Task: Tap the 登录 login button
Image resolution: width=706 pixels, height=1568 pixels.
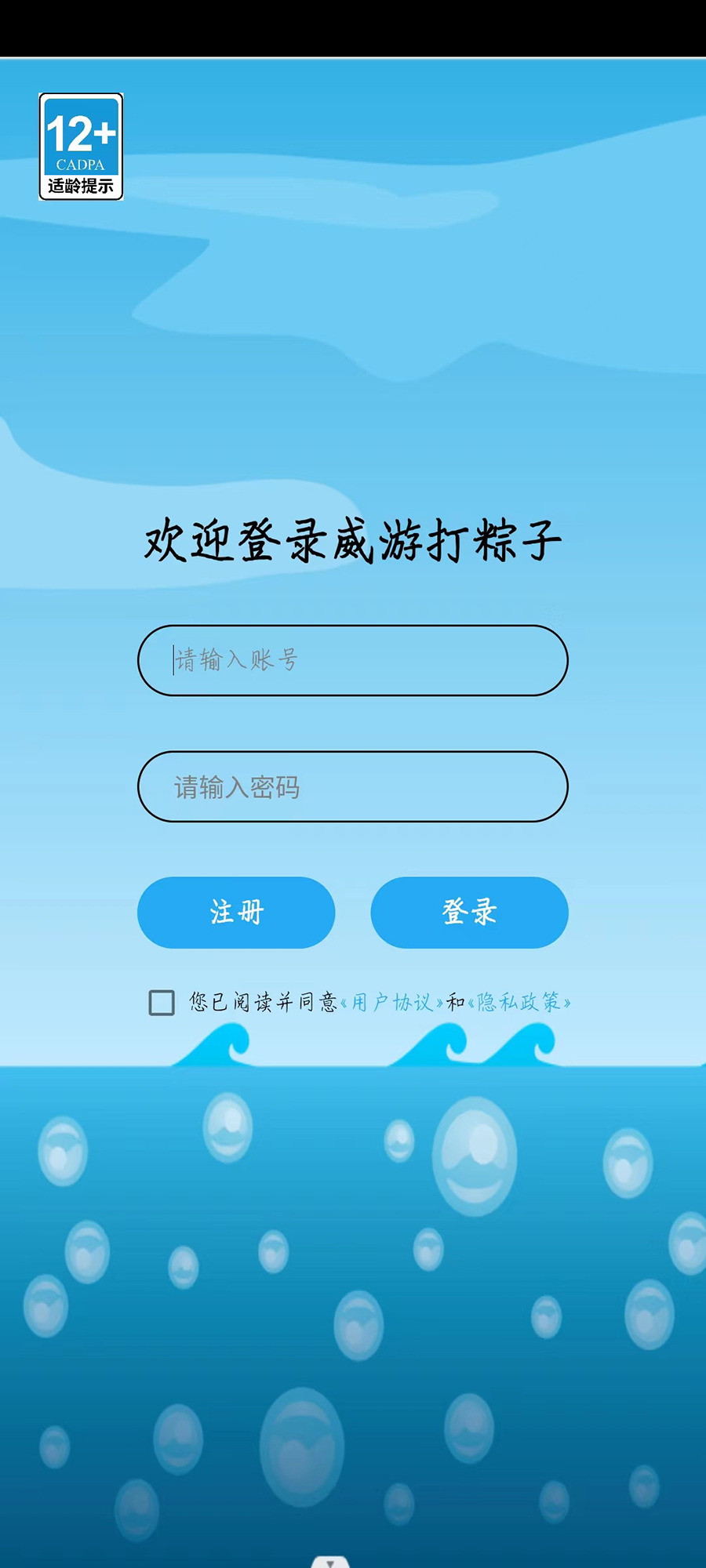Action: coord(469,913)
